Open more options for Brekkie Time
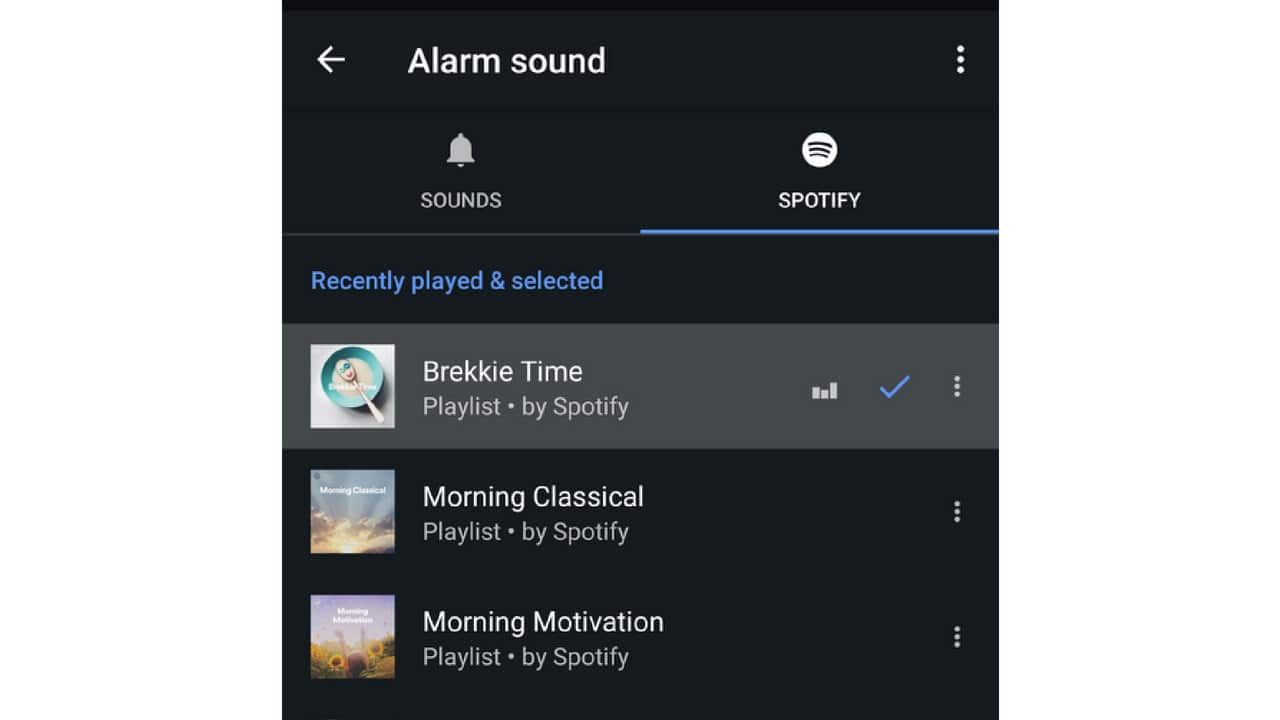This screenshot has width=1280, height=720. pyautogui.click(x=957, y=387)
